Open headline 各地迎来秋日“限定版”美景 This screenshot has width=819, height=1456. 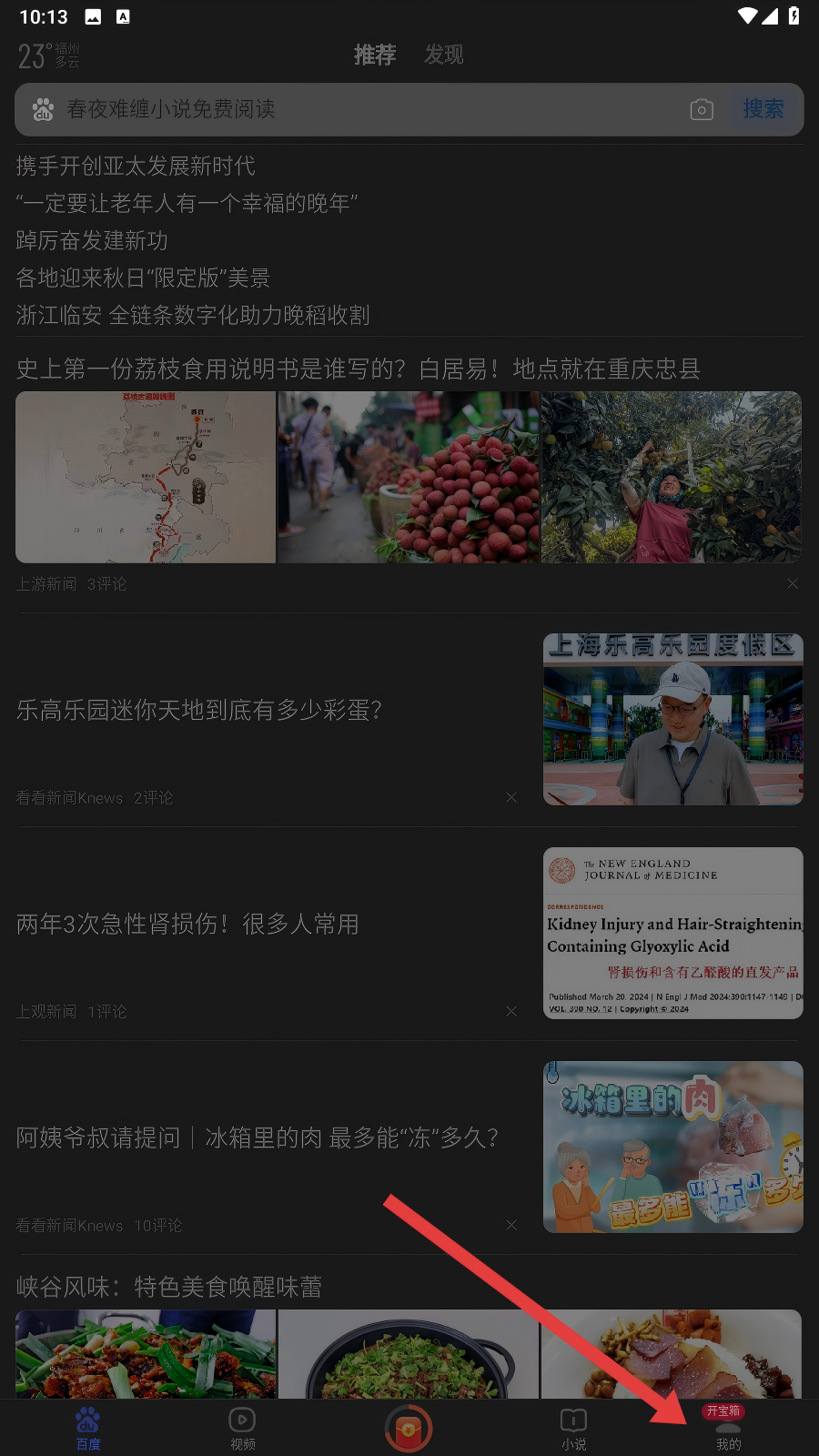pos(143,278)
